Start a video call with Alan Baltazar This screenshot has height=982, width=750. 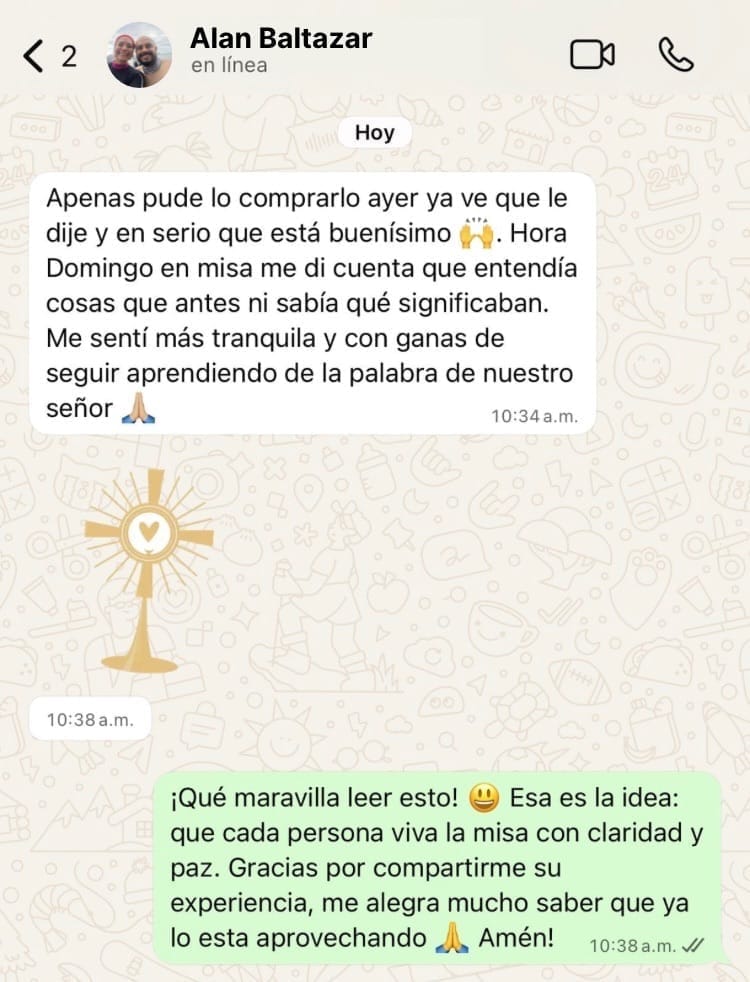point(592,55)
